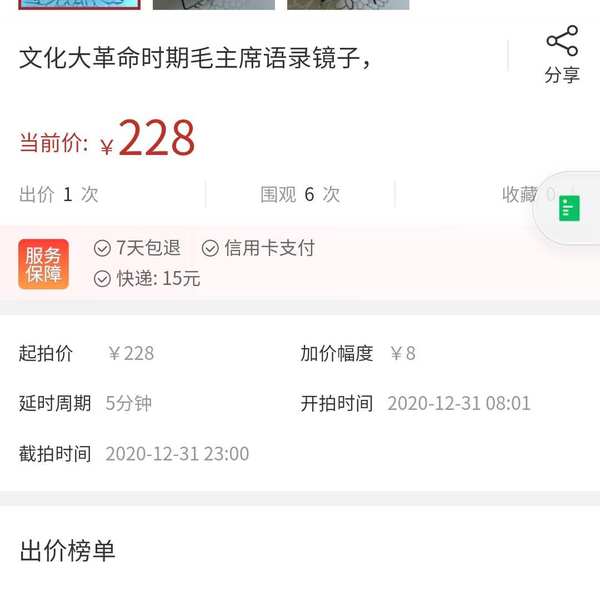Open the 服务保障 service guarantee details
Viewport: 600px width, 600px height.
[x=43, y=264]
